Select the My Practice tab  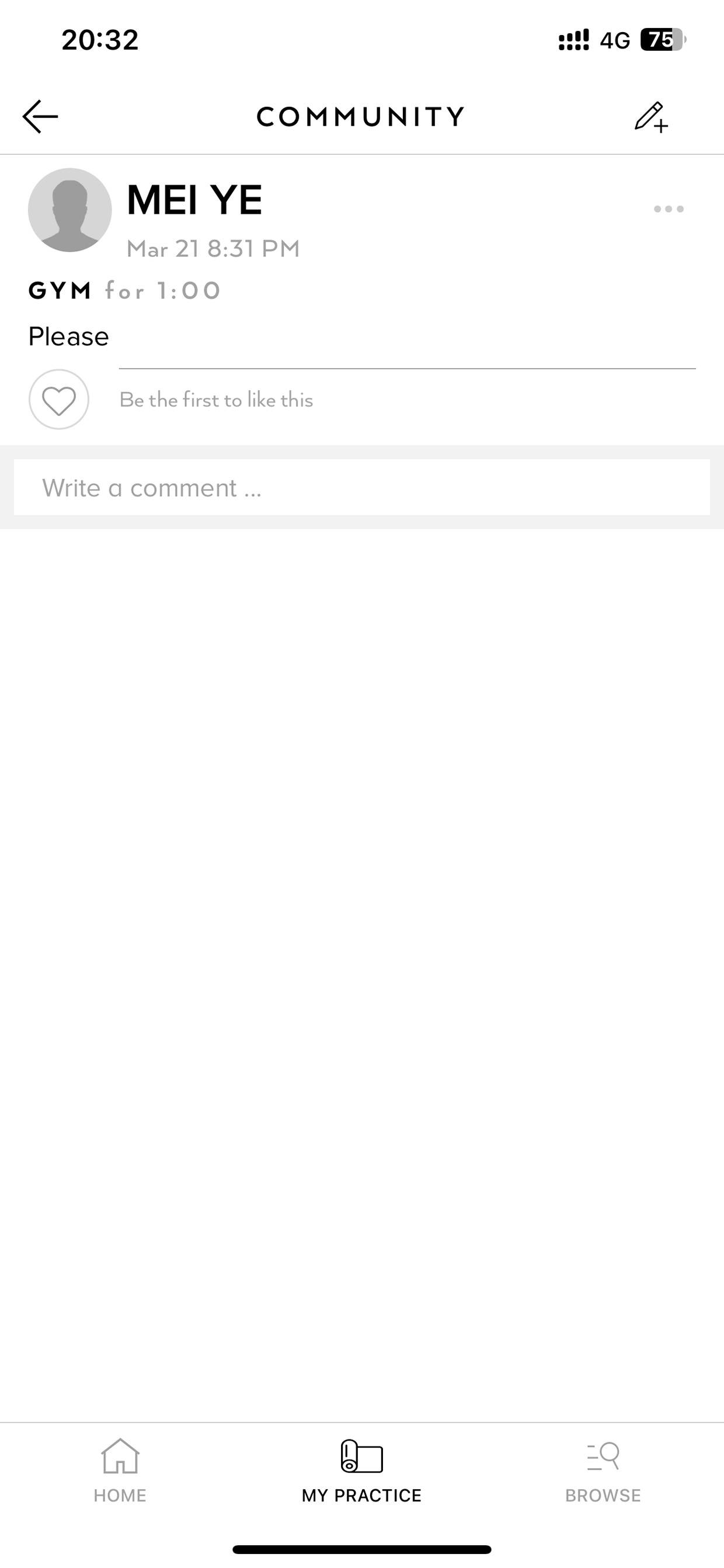click(x=361, y=1470)
